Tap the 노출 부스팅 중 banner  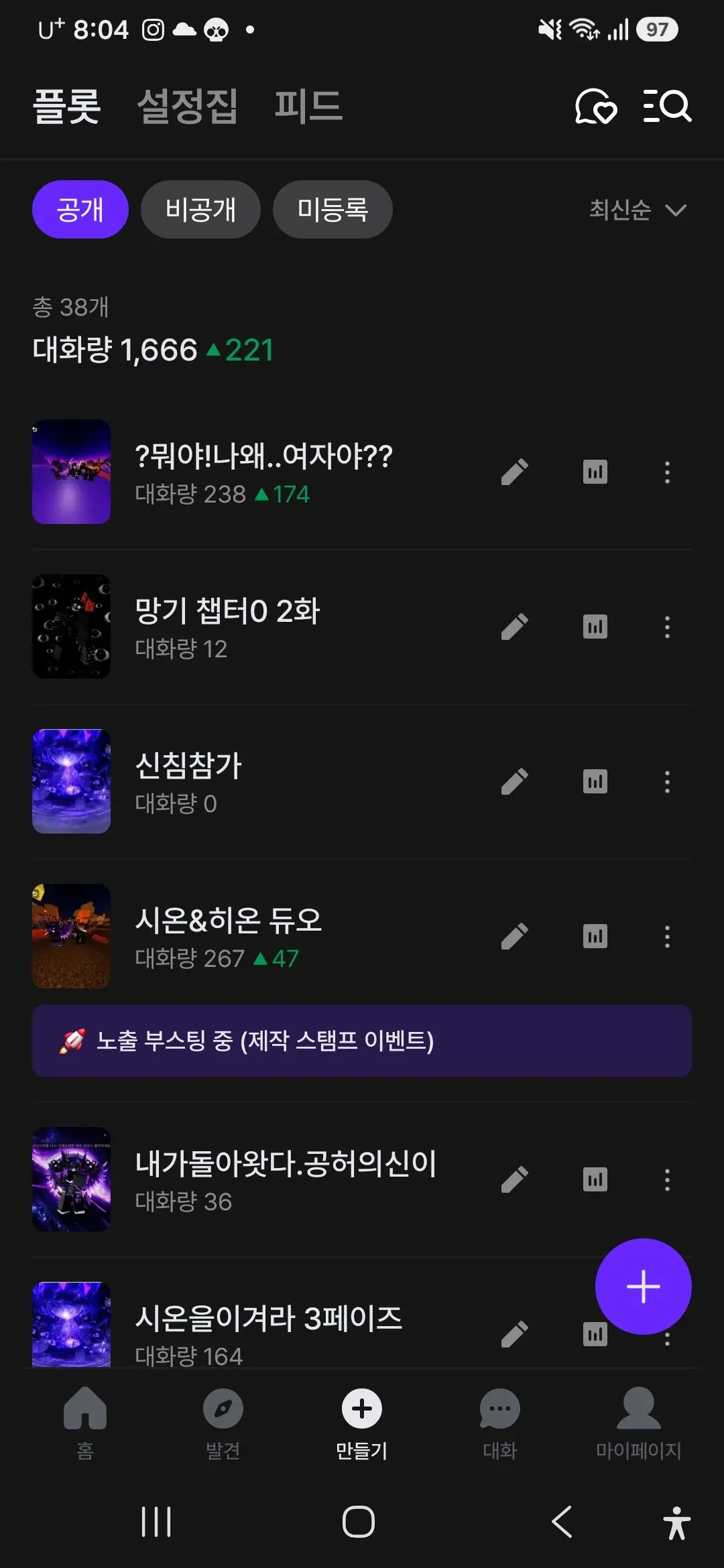(x=362, y=1041)
